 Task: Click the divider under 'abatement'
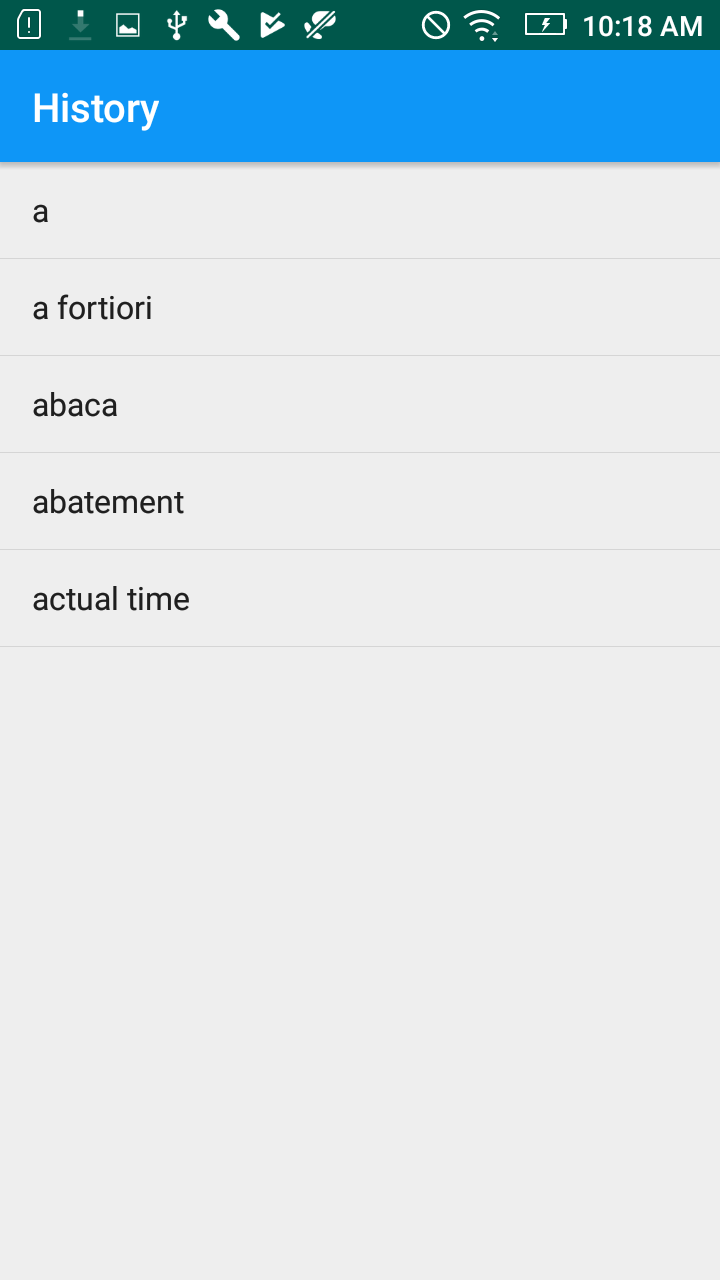pyautogui.click(x=360, y=549)
